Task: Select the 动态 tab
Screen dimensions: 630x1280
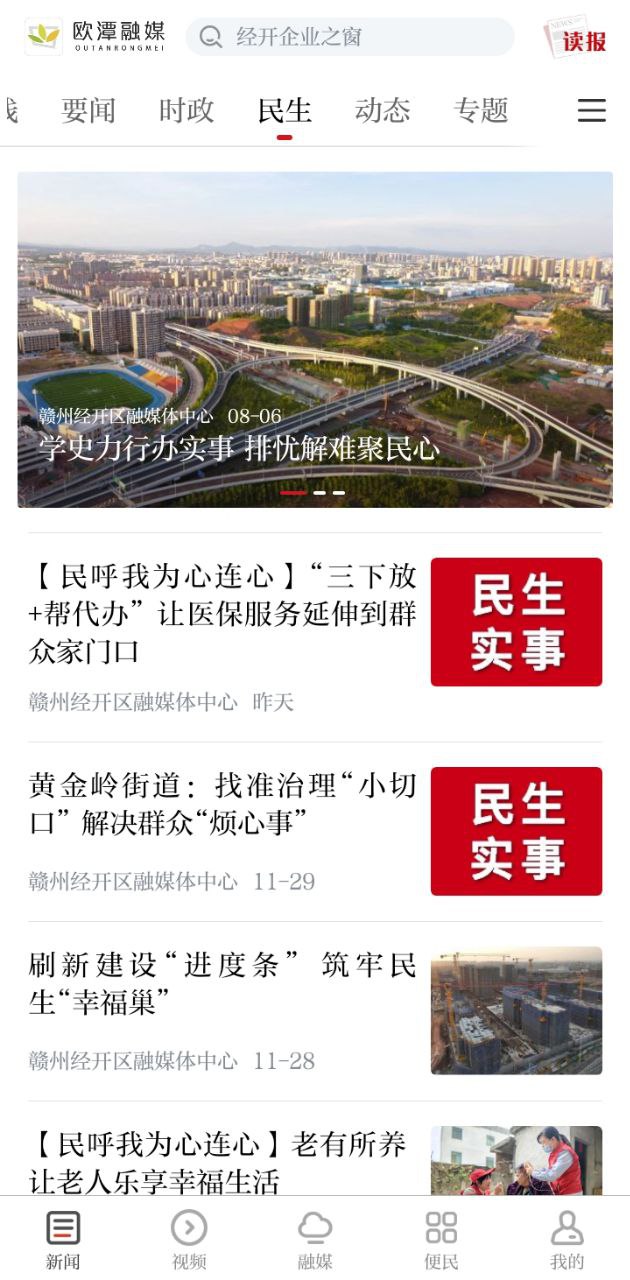Action: click(x=382, y=110)
